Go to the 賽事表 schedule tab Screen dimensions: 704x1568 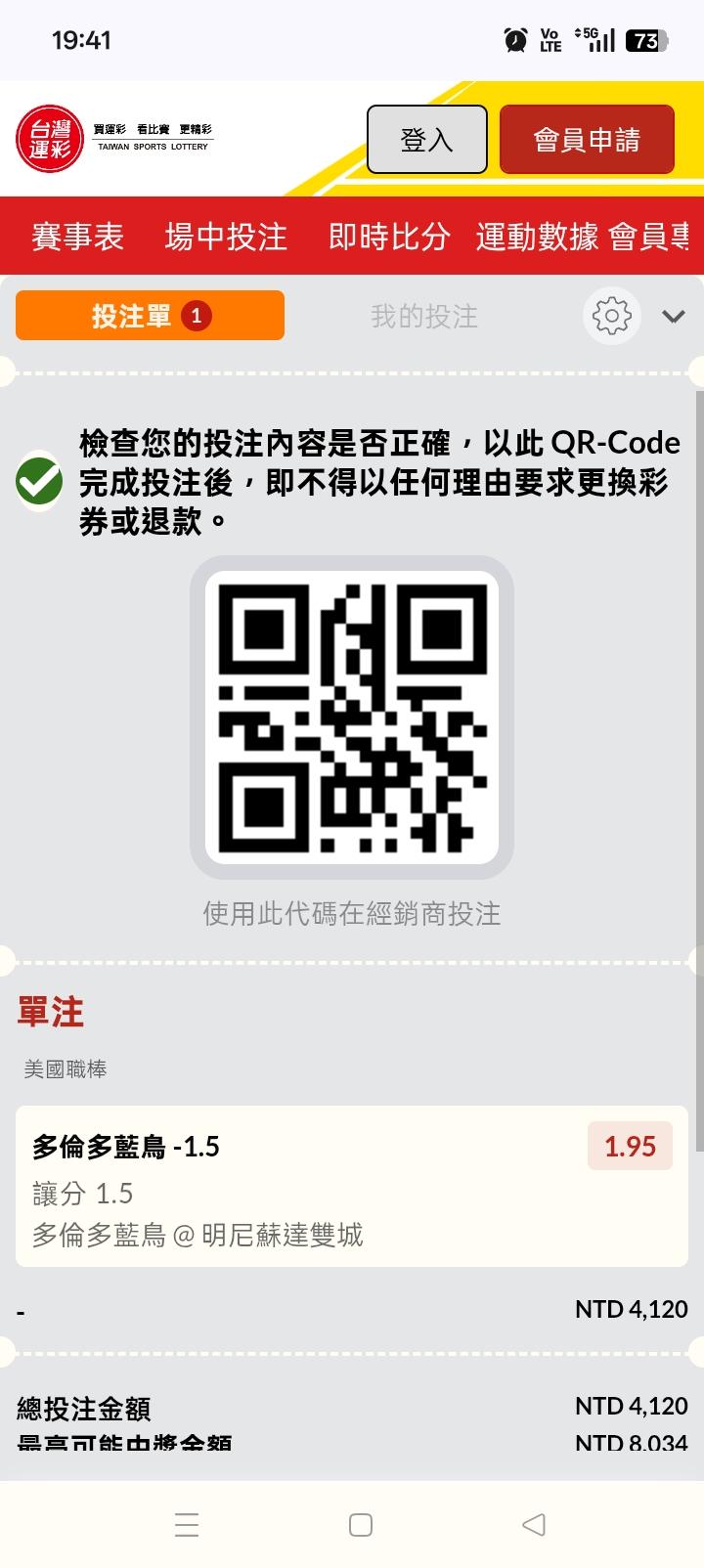tap(78, 237)
